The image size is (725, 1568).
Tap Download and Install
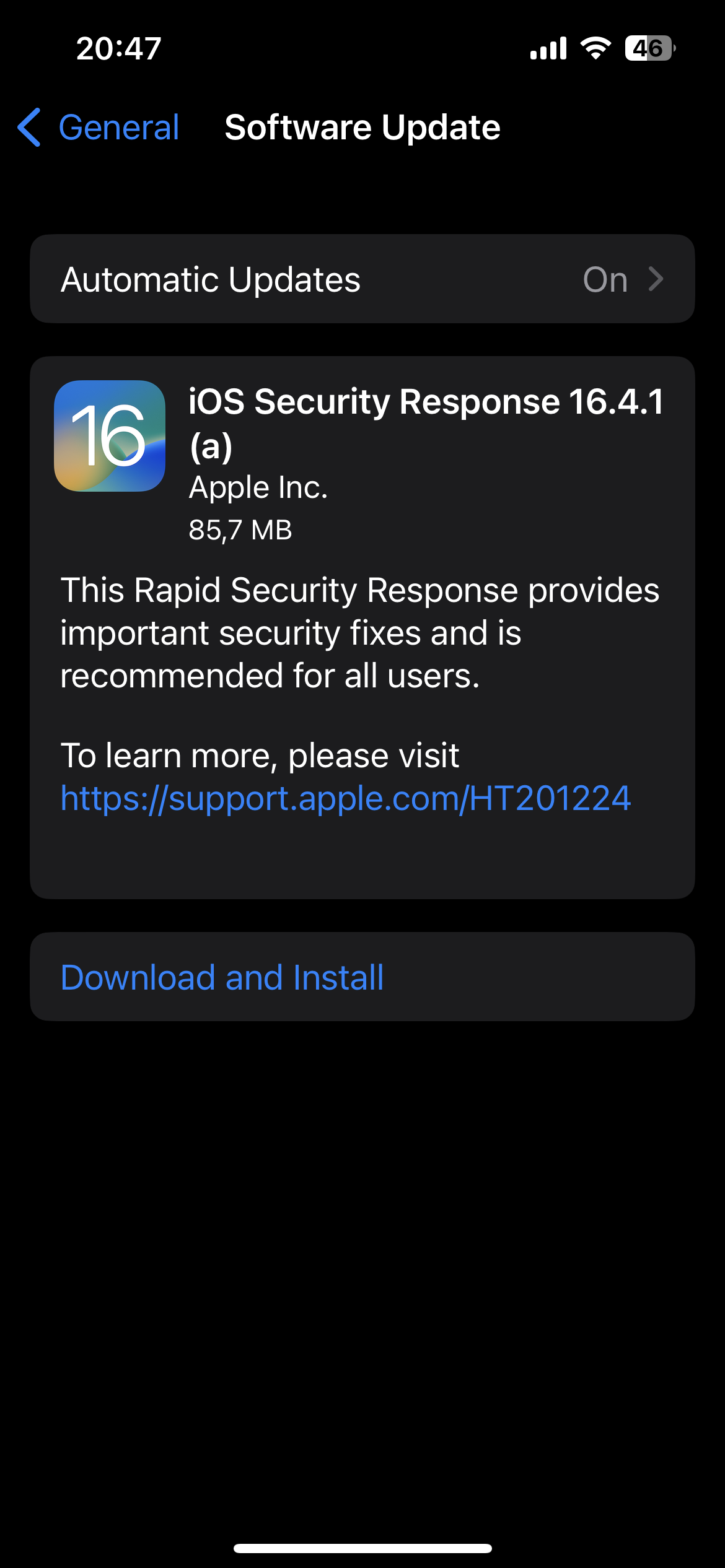[x=362, y=977]
